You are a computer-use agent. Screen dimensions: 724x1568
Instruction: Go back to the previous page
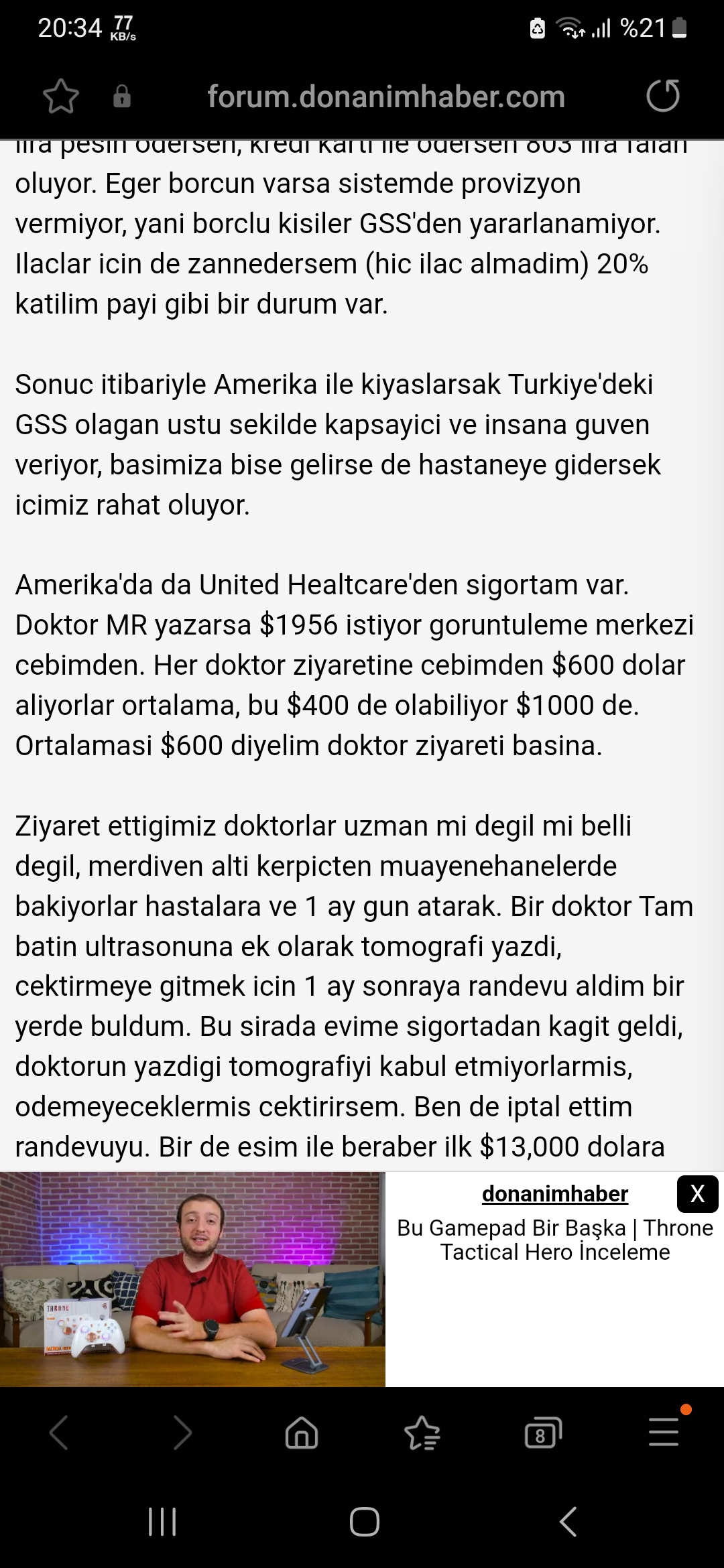[x=59, y=1433]
